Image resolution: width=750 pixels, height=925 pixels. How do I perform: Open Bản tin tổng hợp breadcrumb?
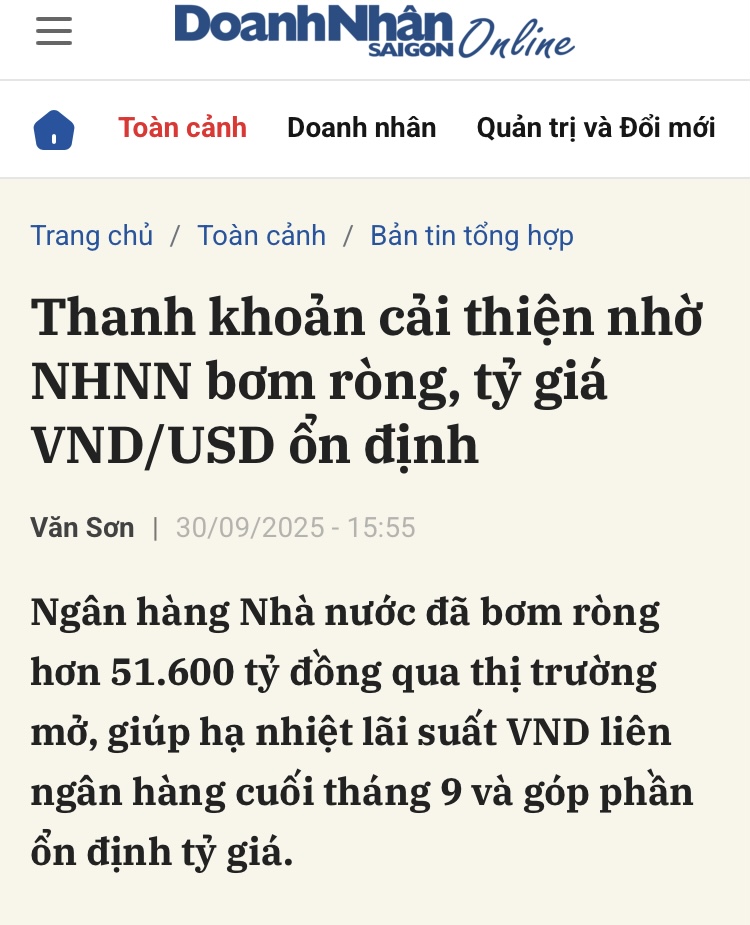click(x=471, y=236)
